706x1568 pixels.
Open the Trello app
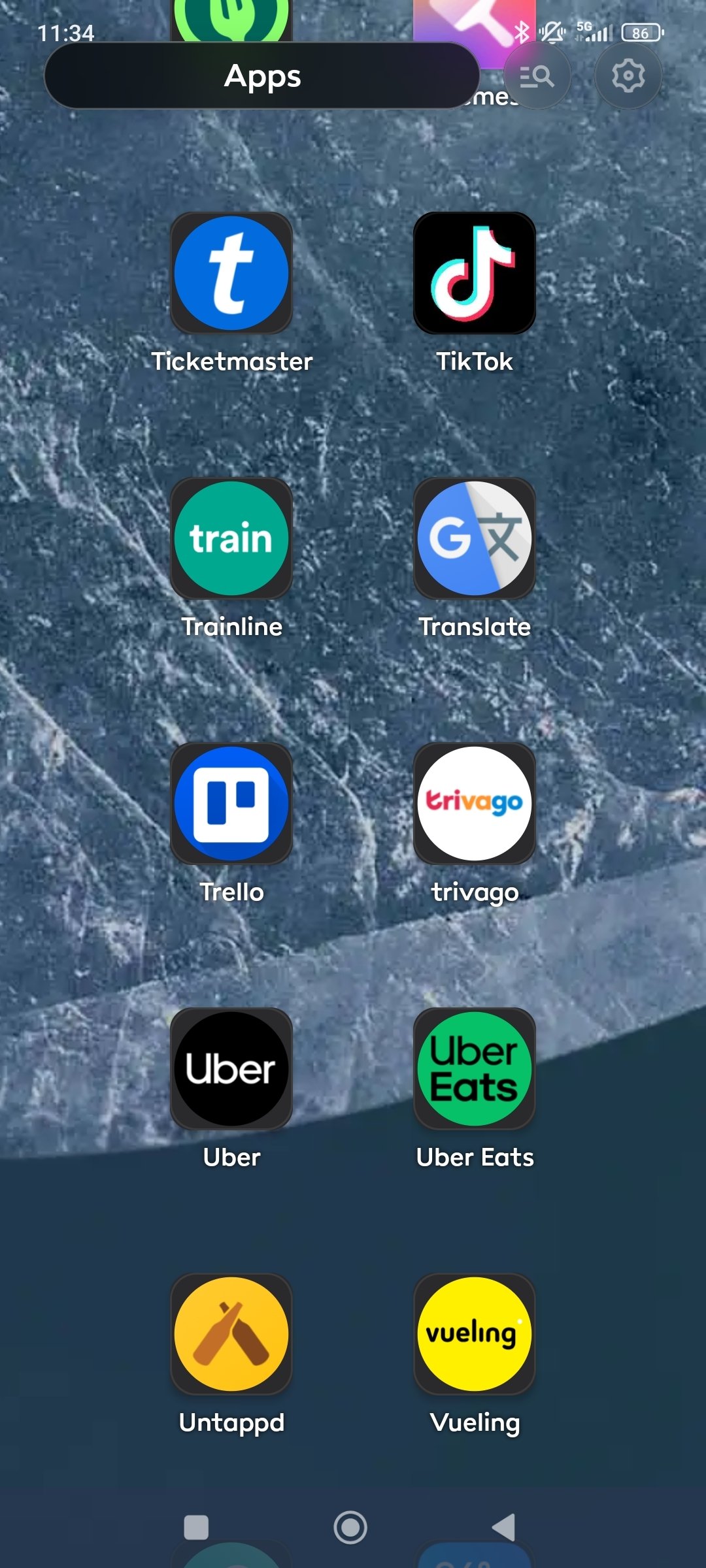point(231,804)
